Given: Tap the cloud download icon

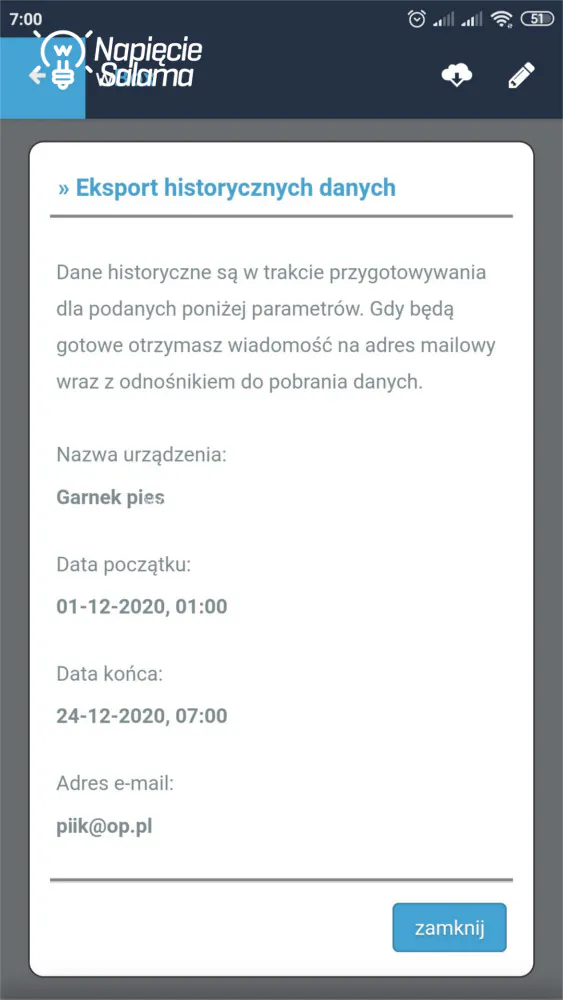Looking at the screenshot, I should [x=457, y=76].
